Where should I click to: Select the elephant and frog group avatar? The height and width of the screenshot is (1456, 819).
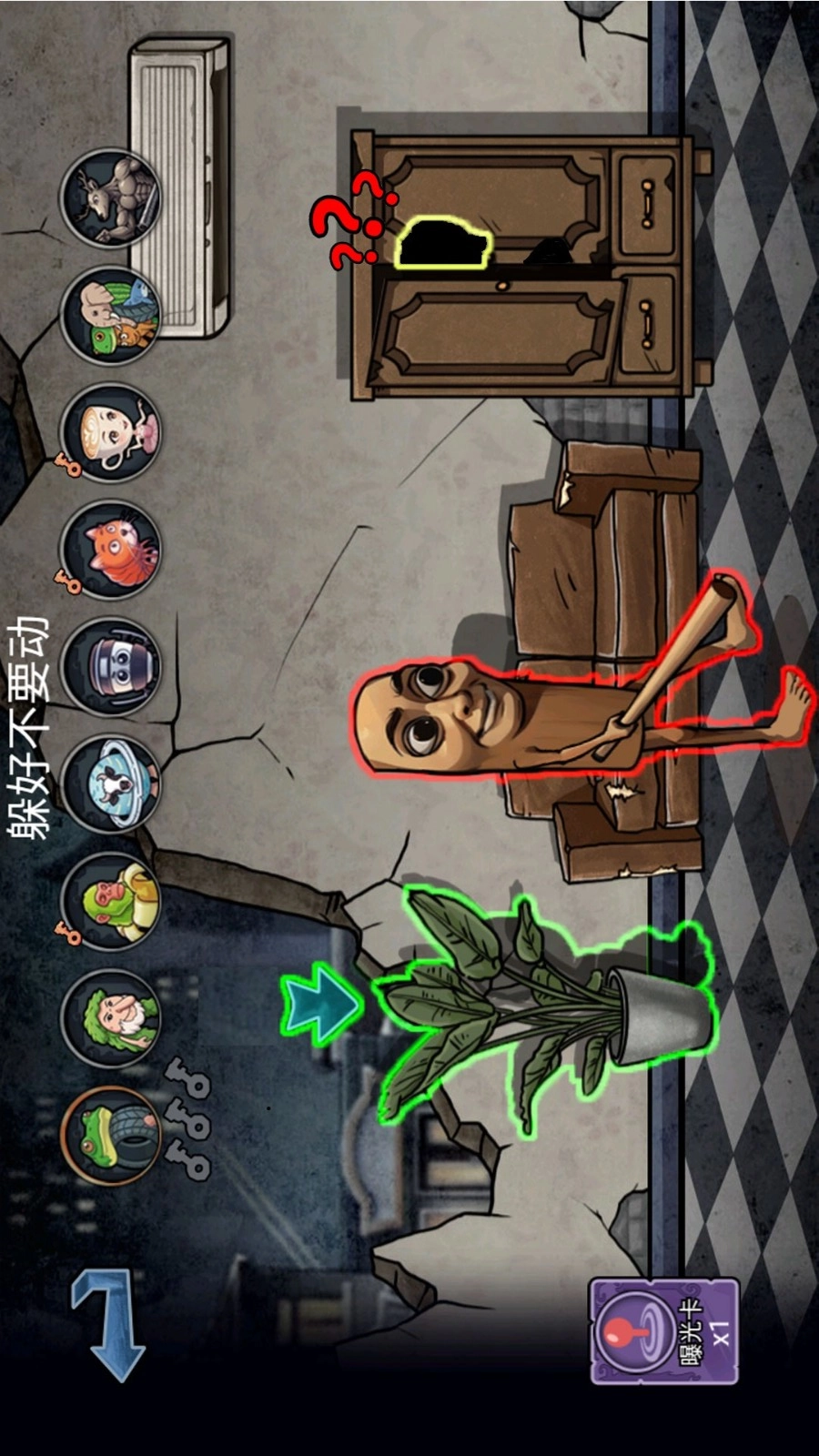[x=111, y=315]
